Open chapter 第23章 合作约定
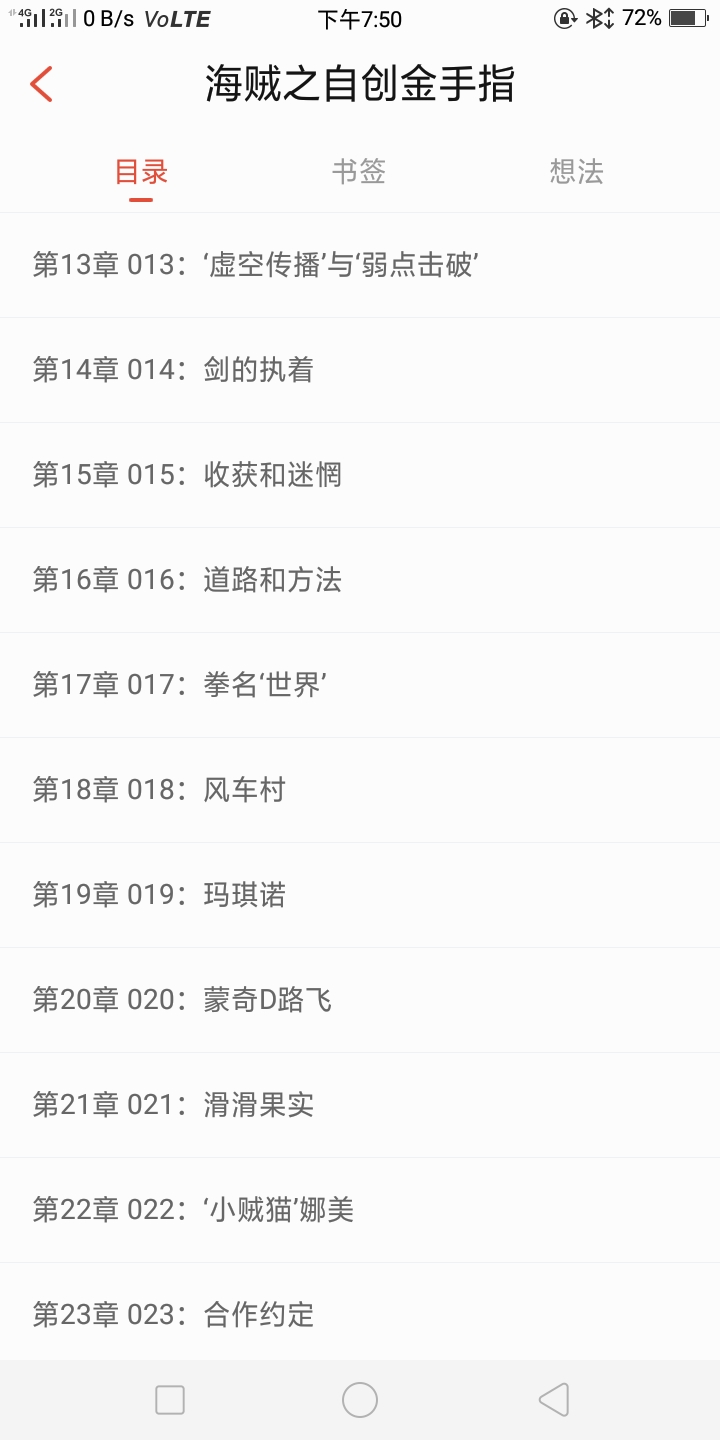This screenshot has width=720, height=1440. 360,1312
